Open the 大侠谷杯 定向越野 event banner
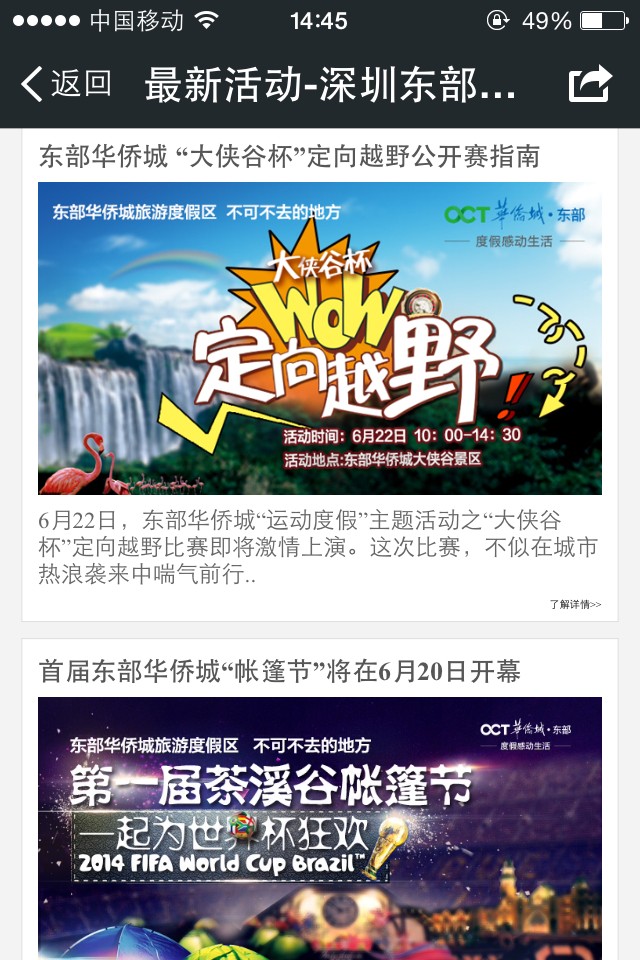Viewport: 640px width, 960px height. [320, 338]
